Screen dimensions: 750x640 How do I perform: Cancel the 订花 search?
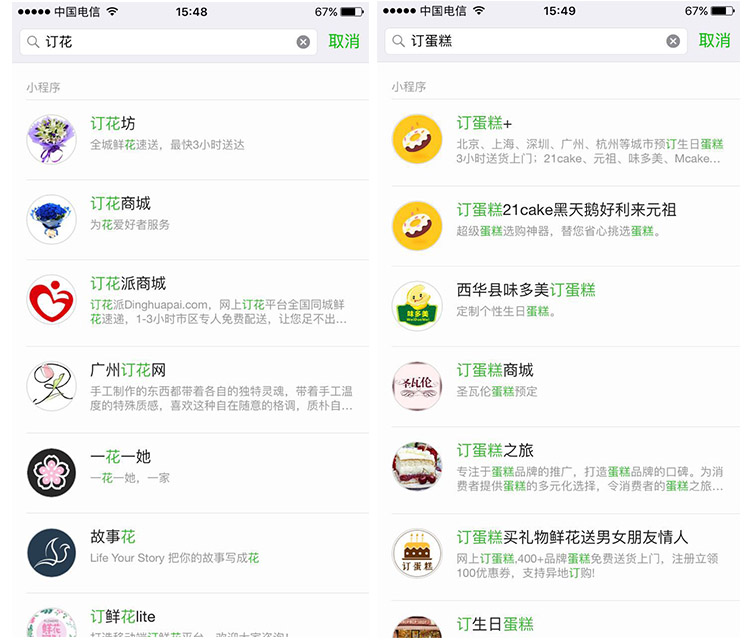[343, 42]
